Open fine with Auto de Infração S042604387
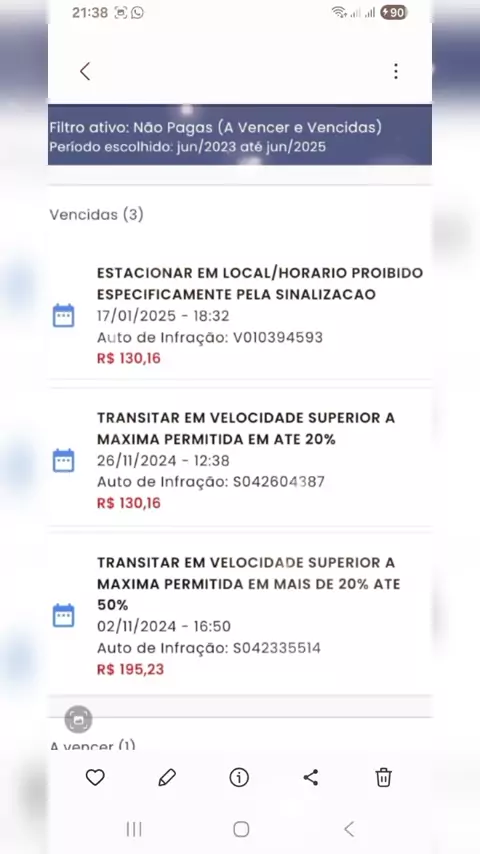 pyautogui.click(x=240, y=460)
